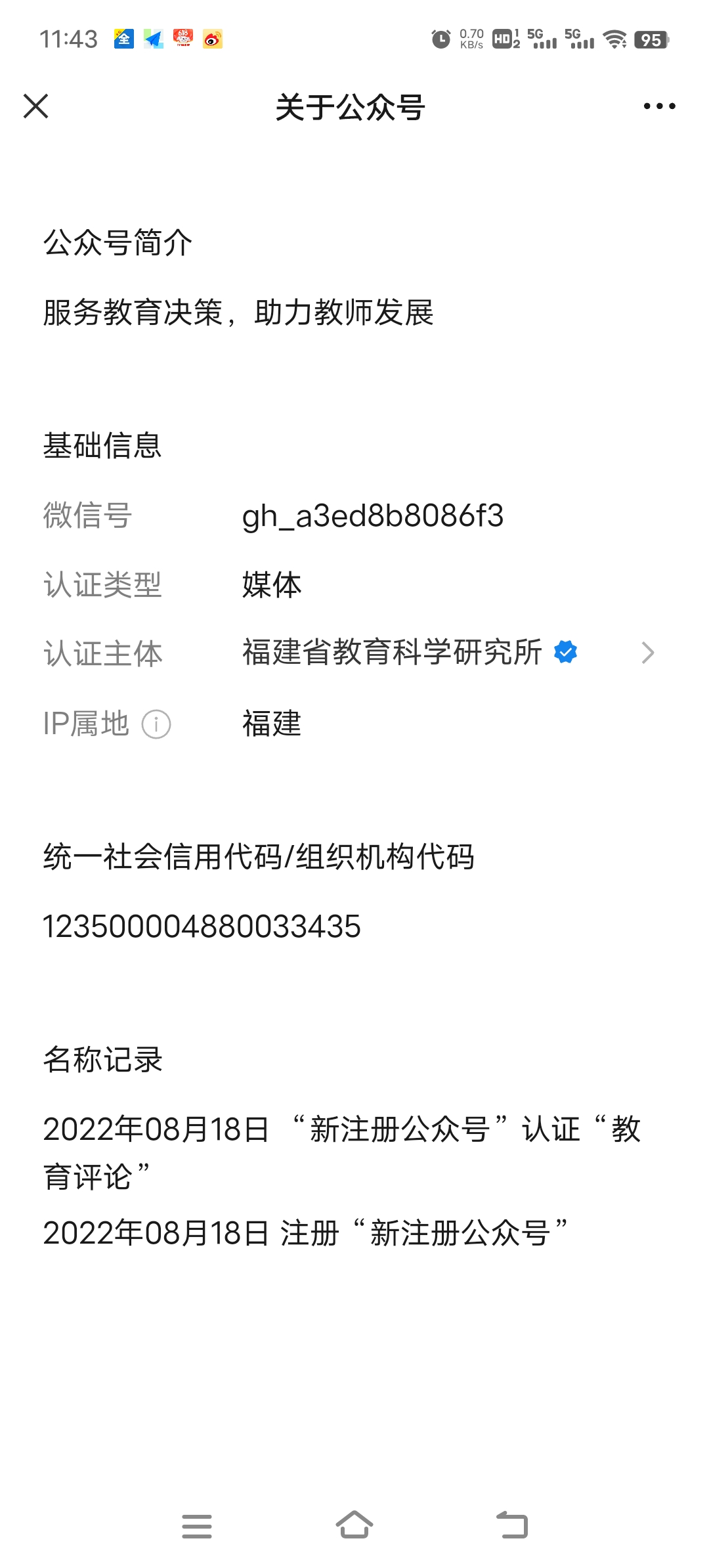The height and width of the screenshot is (1568, 709).
Task: Open the three-dot overflow menu
Action: 659,106
